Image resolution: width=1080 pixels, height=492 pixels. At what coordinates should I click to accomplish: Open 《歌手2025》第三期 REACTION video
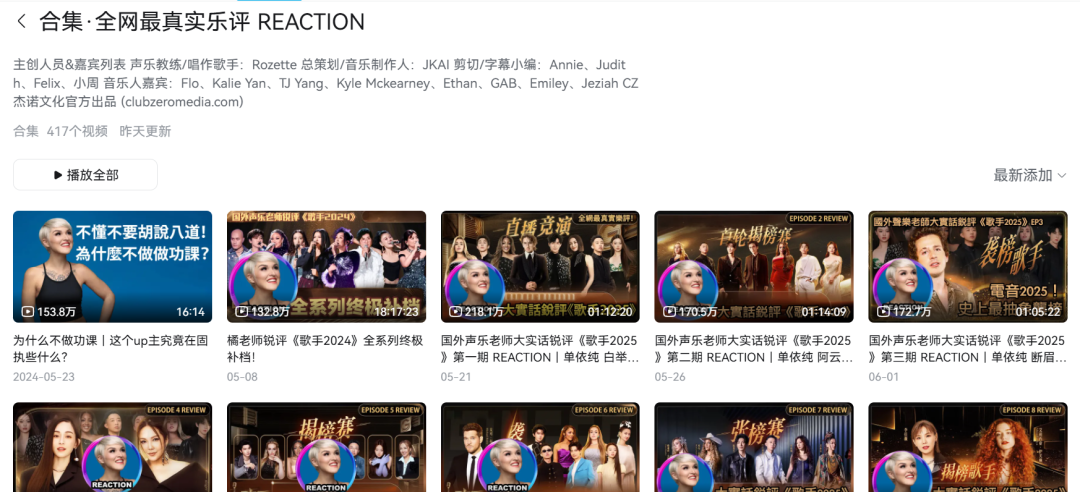pyautogui.click(x=967, y=267)
